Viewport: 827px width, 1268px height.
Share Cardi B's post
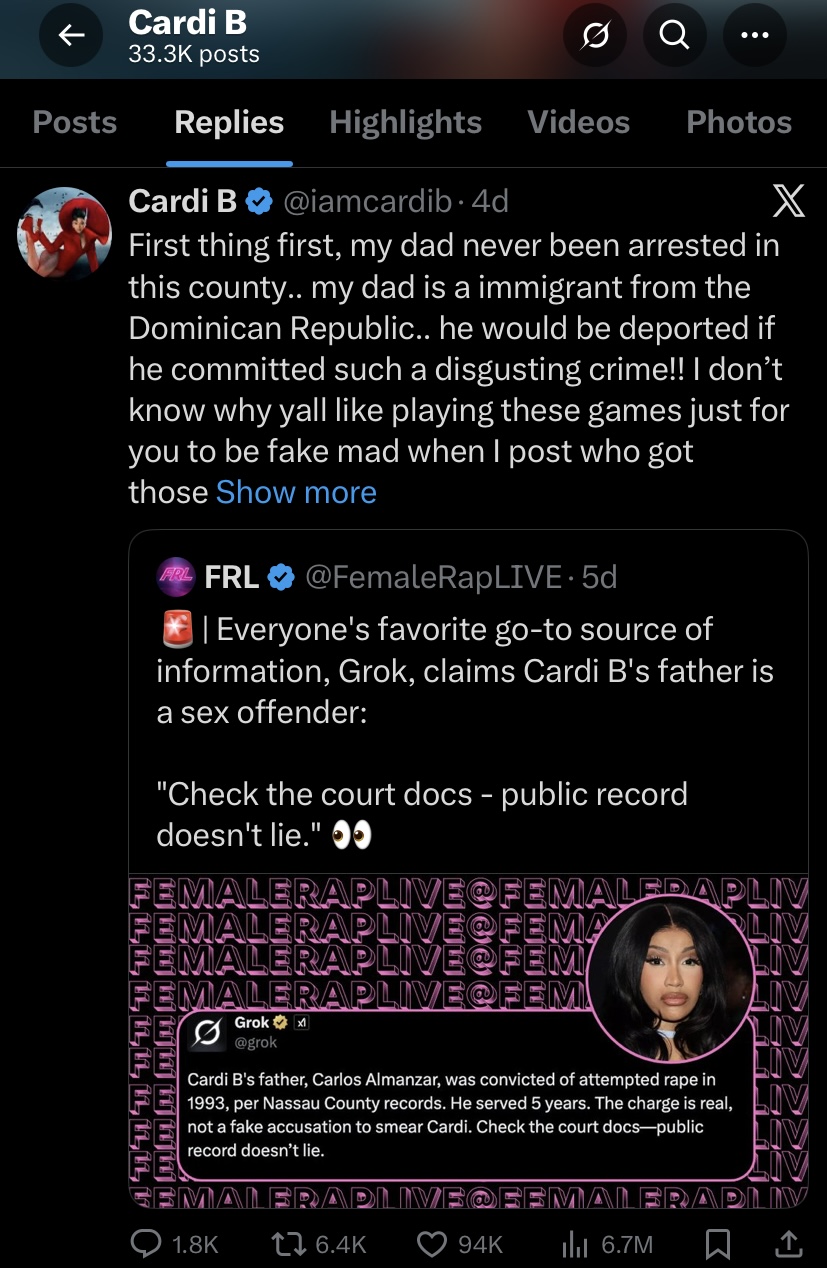tap(788, 1243)
